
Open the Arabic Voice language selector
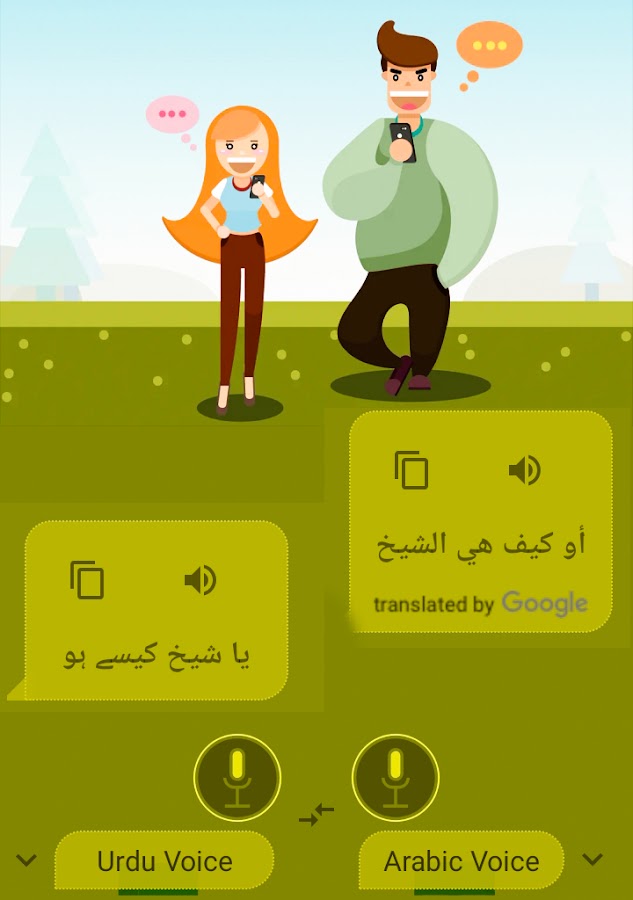point(461,861)
